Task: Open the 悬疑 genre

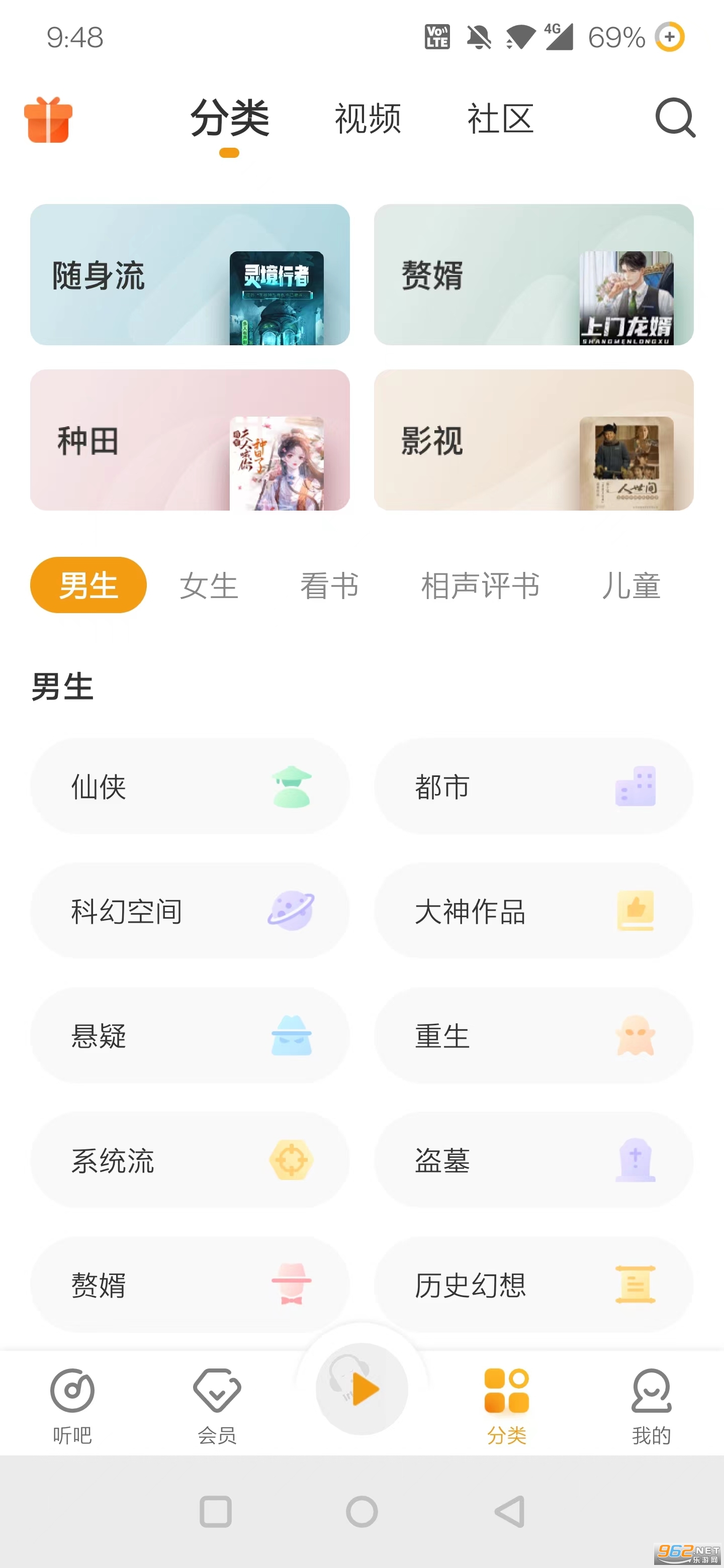Action: 190,1035
